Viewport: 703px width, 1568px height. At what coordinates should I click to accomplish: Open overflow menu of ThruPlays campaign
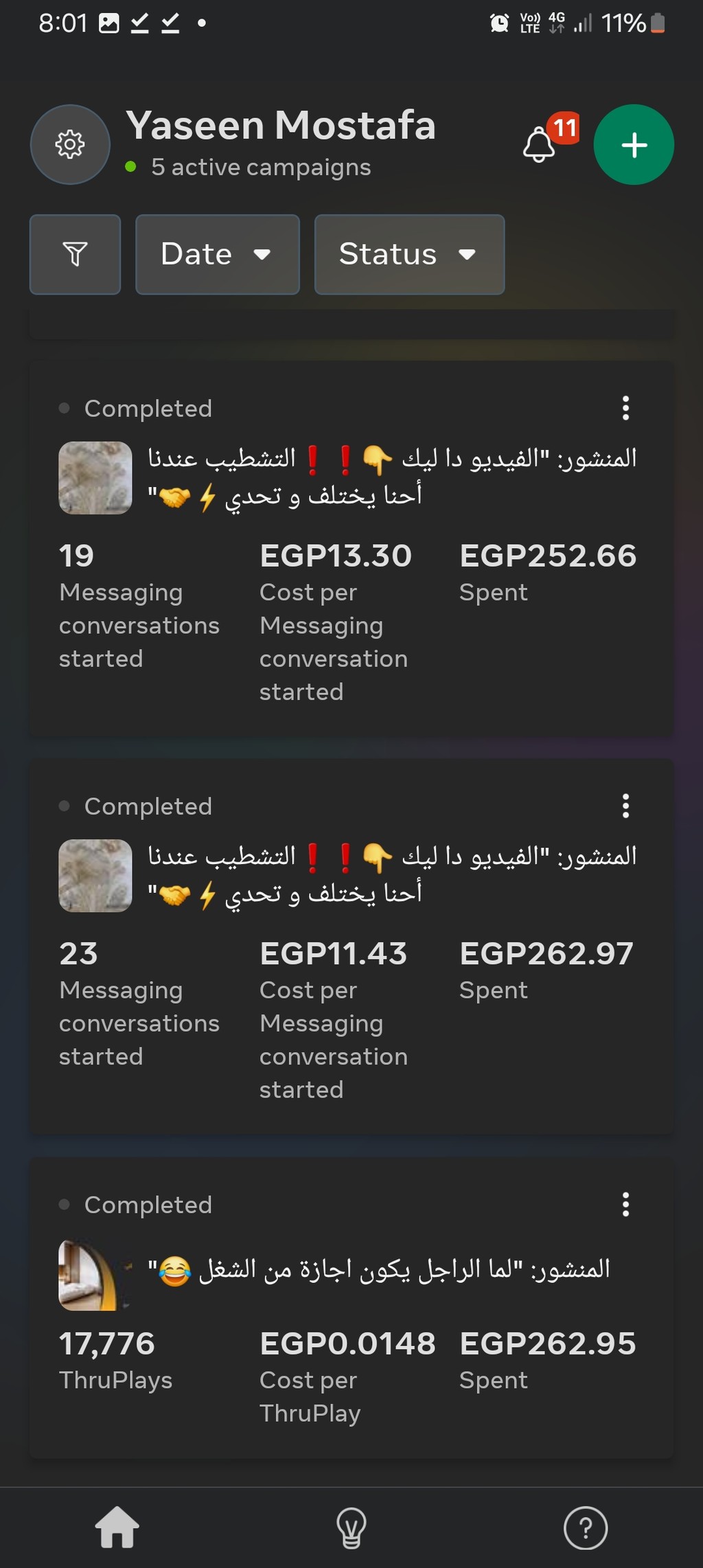click(x=625, y=1204)
